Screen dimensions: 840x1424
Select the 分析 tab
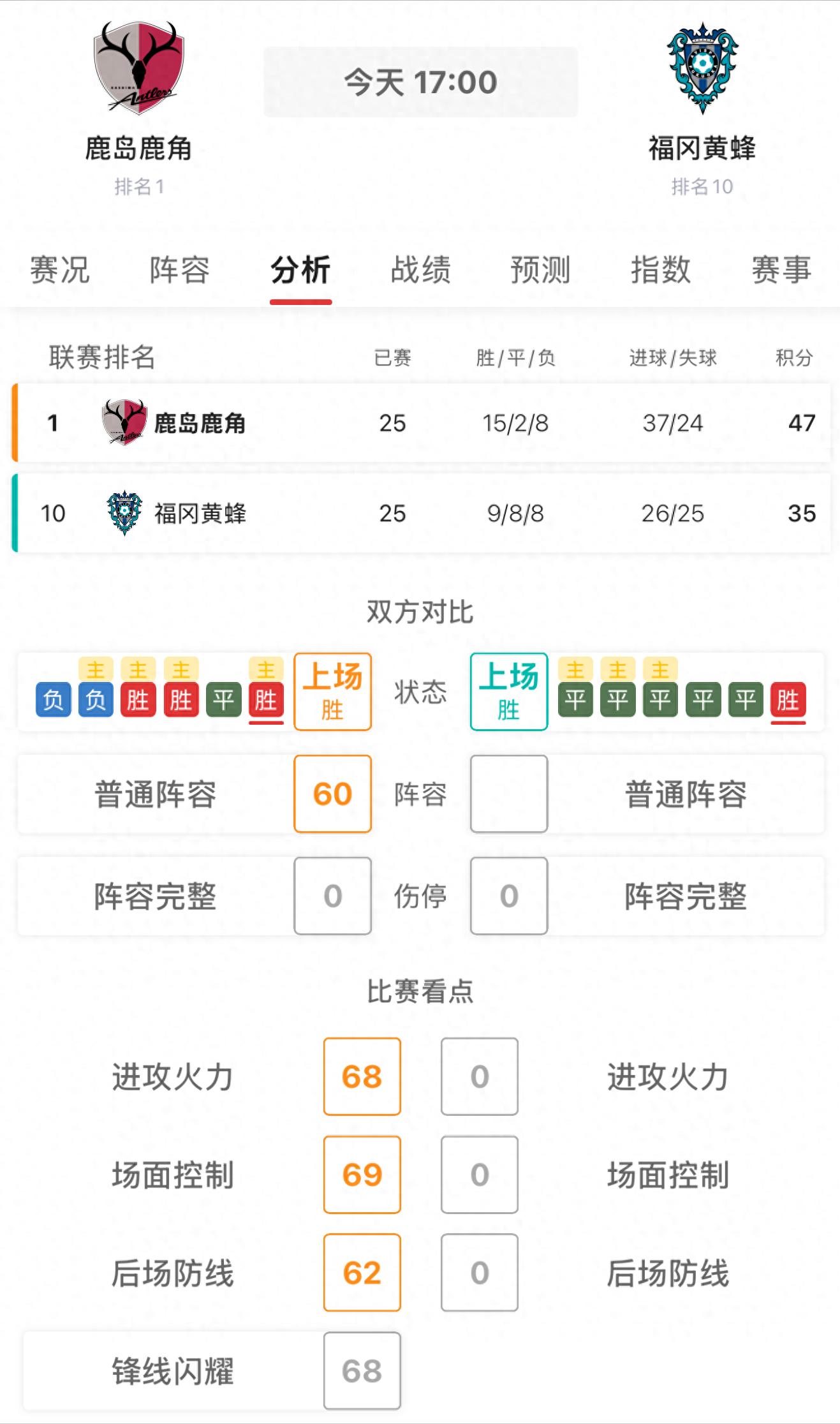[300, 270]
